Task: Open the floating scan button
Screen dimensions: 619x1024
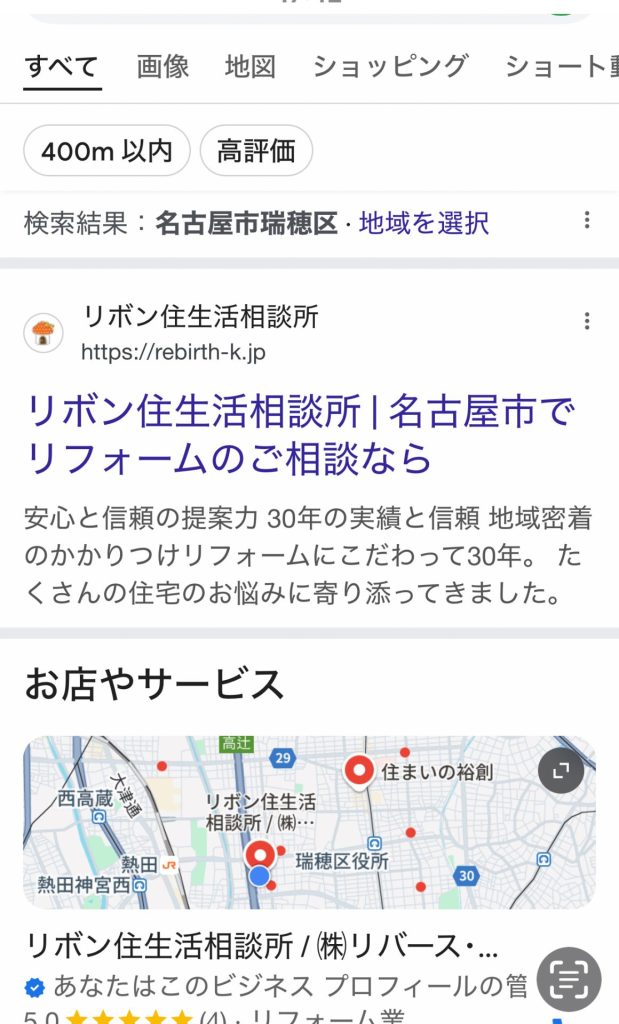Action: point(569,978)
